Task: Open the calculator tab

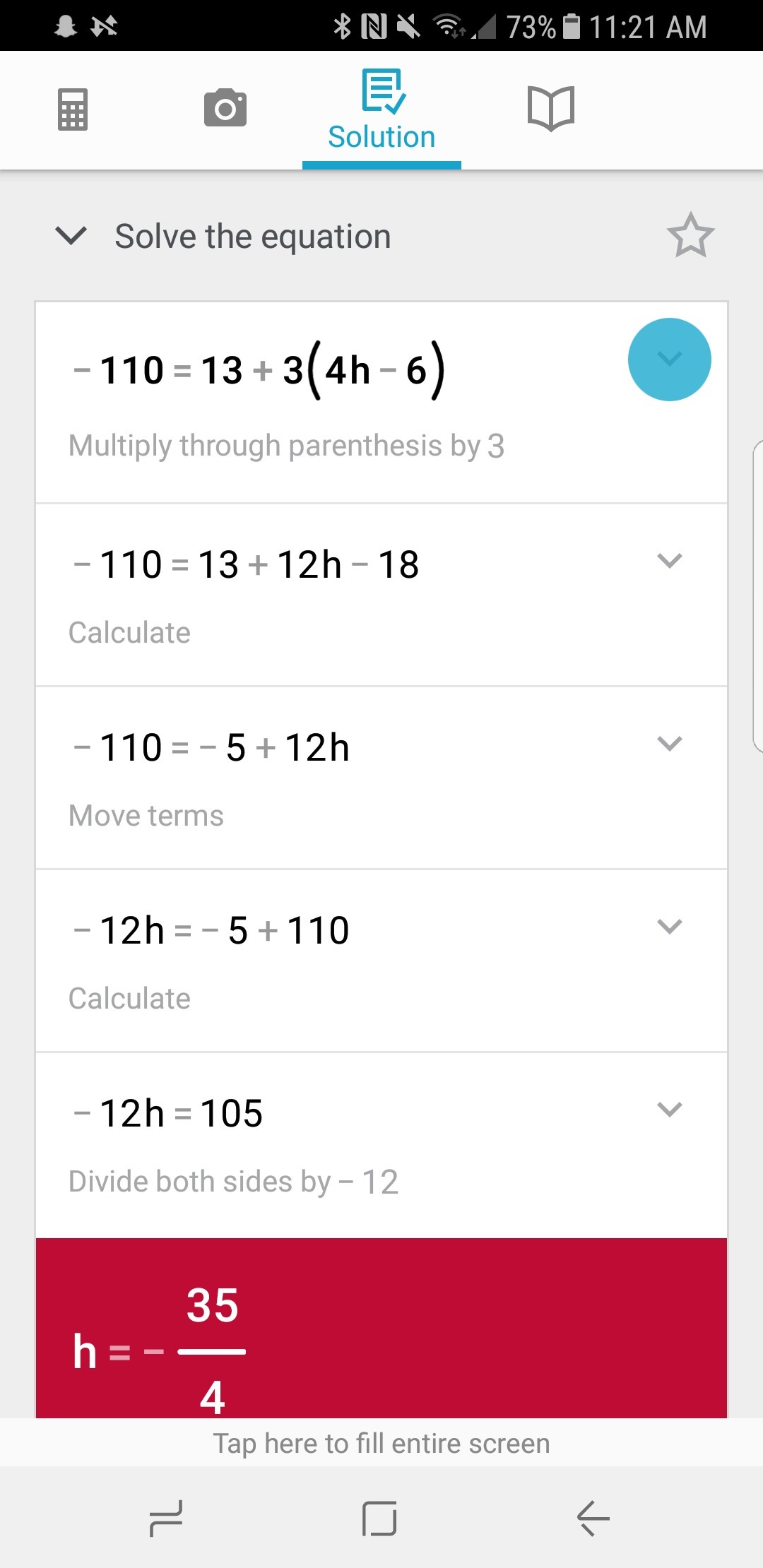Action: pos(72,109)
